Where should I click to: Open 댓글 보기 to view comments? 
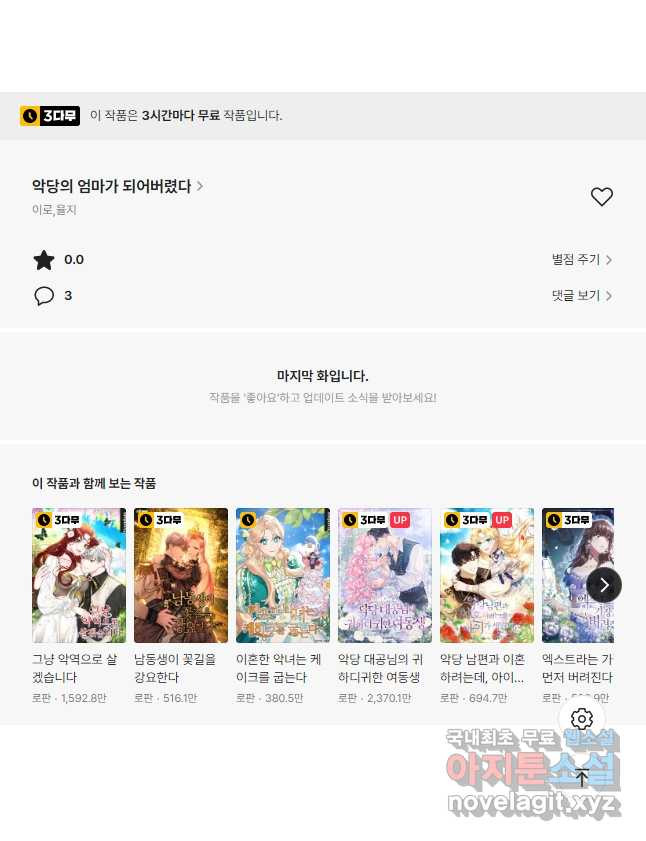click(581, 296)
